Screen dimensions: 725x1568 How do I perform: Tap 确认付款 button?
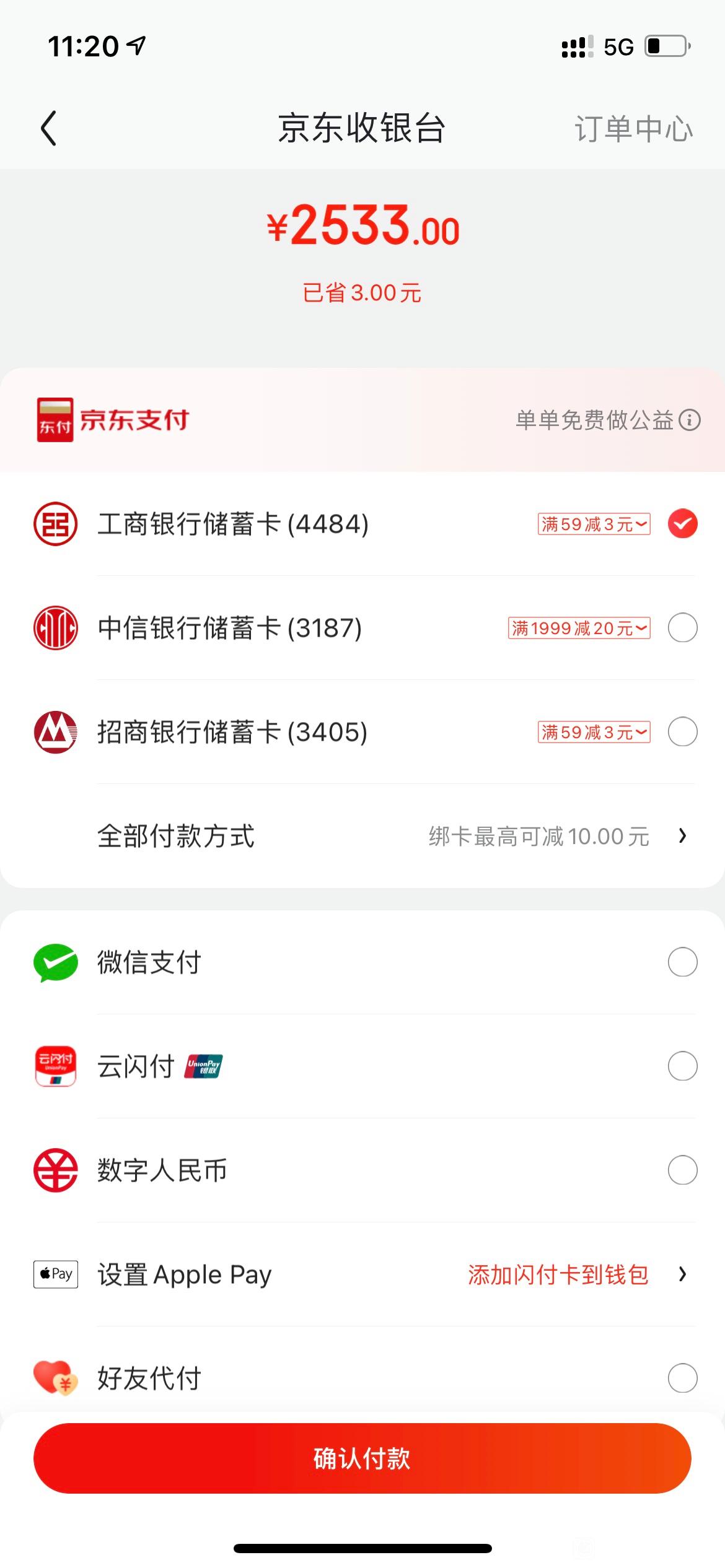[x=362, y=1458]
